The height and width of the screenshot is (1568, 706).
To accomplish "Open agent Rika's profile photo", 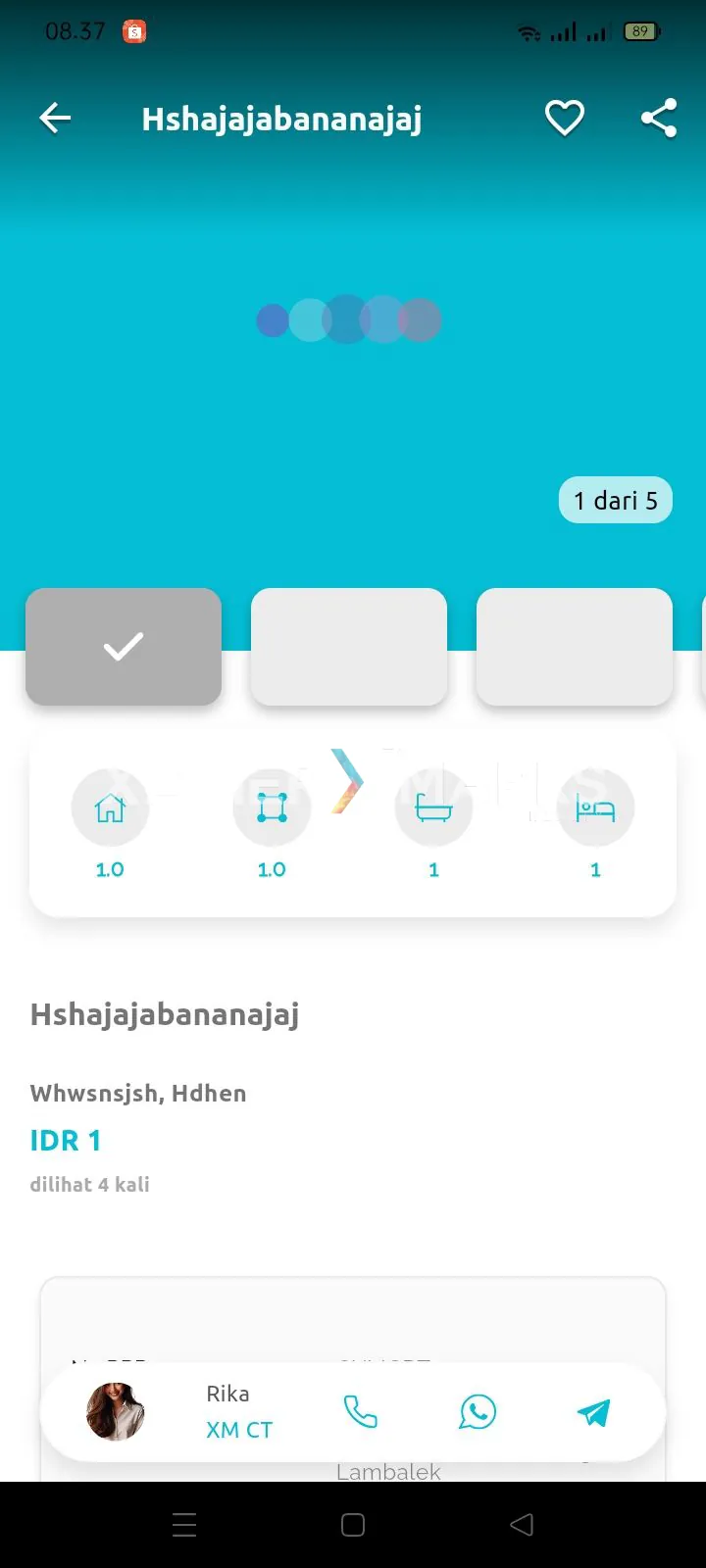I will pyautogui.click(x=116, y=1412).
